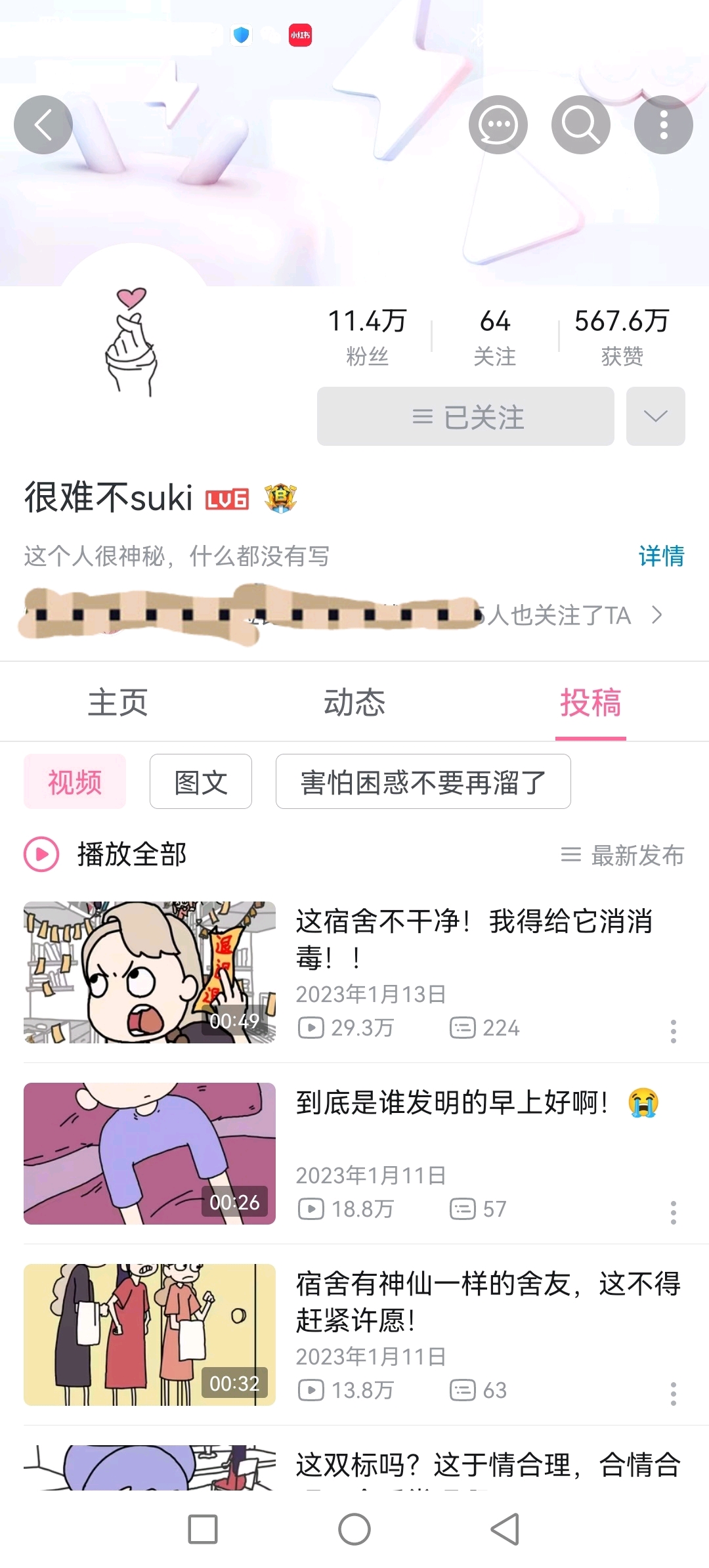
Task: Open video 这宿舍不干净!我得给它消消毒
Action: pyautogui.click(x=473, y=939)
